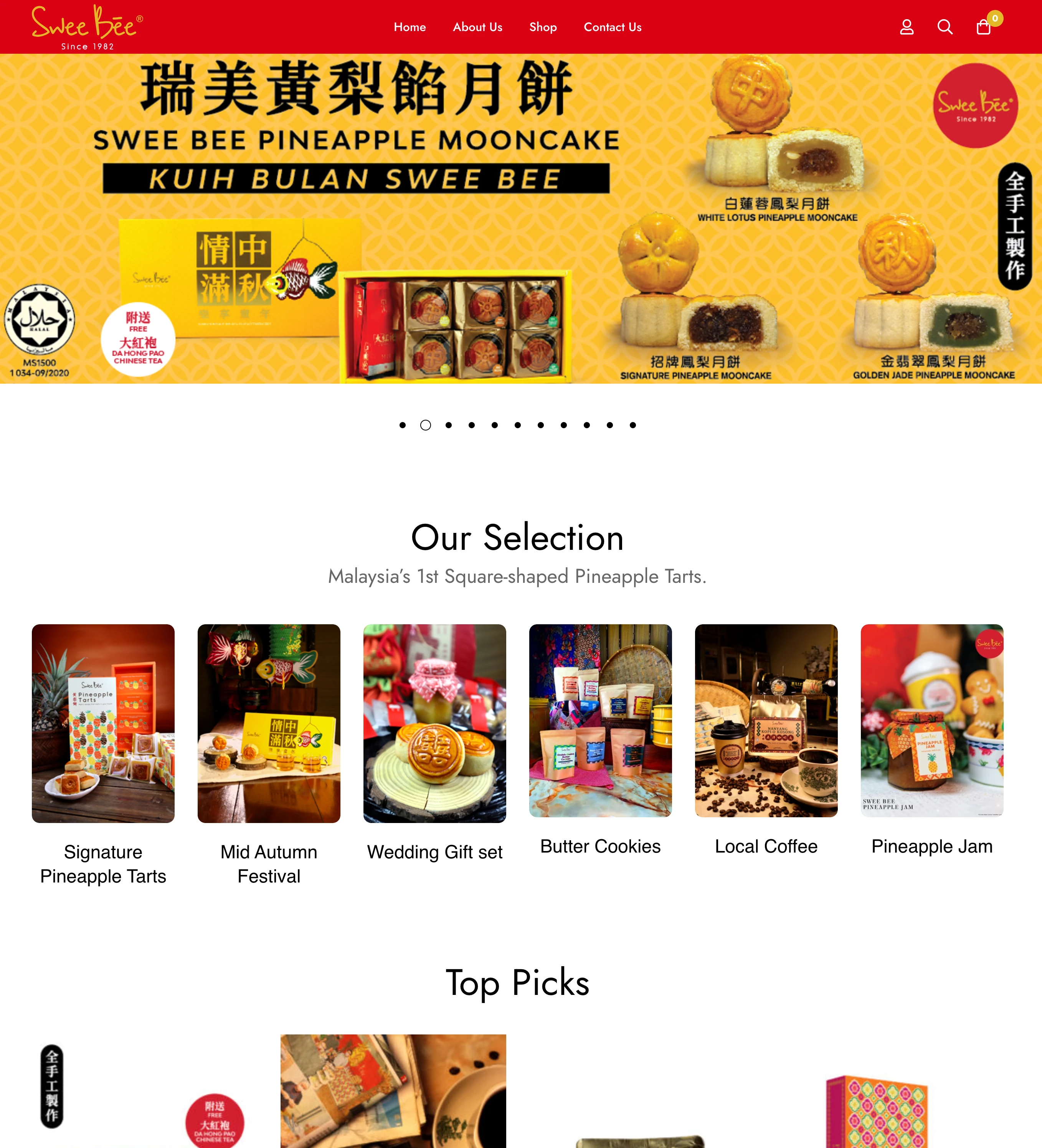Go to About Us page
The width and height of the screenshot is (1042, 1148).
tap(477, 27)
